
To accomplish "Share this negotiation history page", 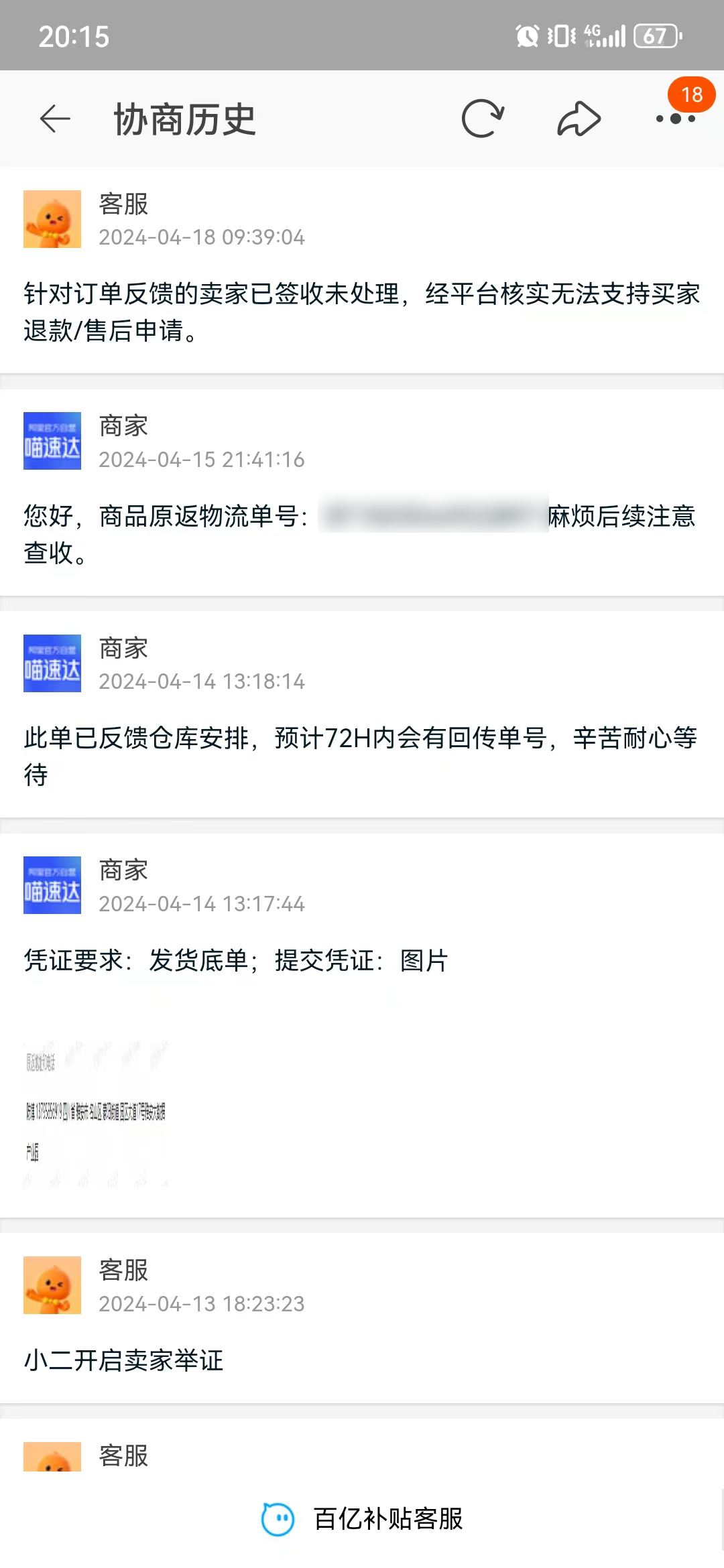I will click(579, 119).
